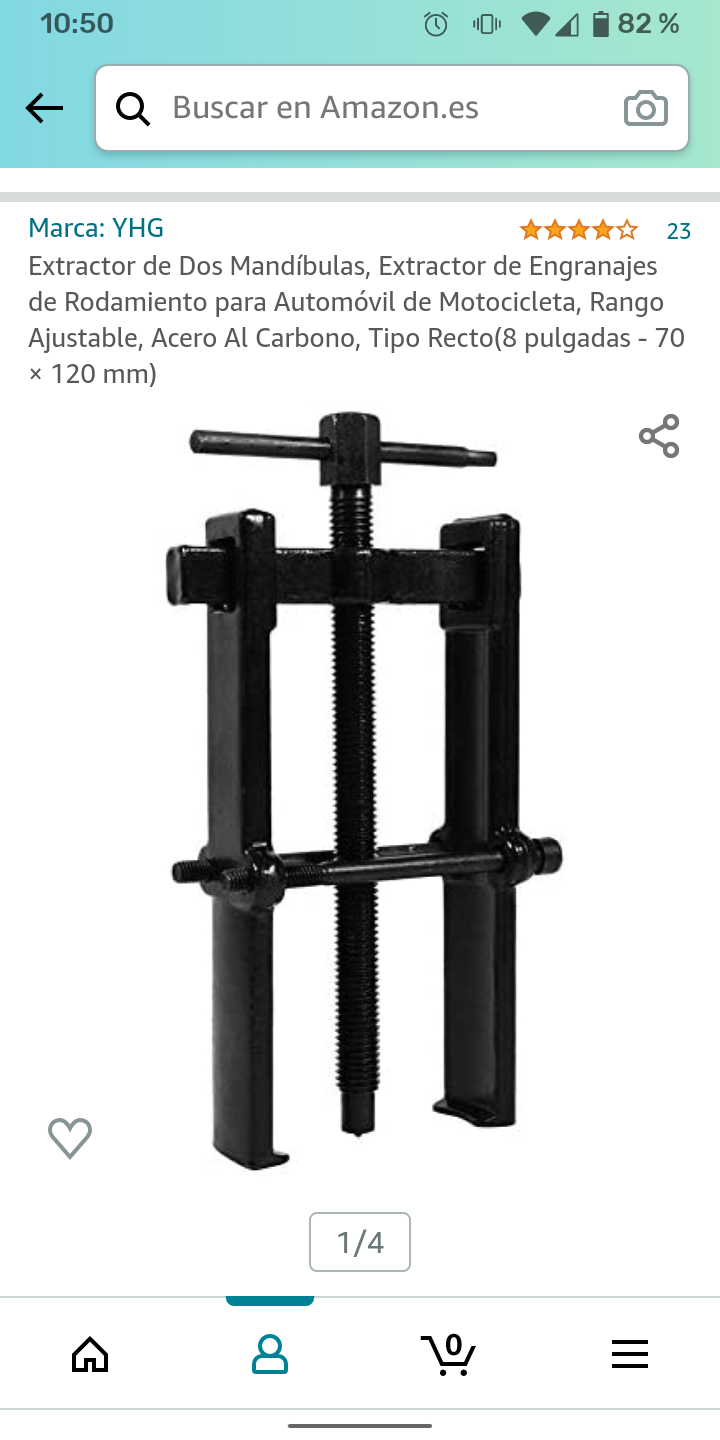The width and height of the screenshot is (720, 1440).
Task: Go back using the arrow icon
Action: tap(44, 108)
